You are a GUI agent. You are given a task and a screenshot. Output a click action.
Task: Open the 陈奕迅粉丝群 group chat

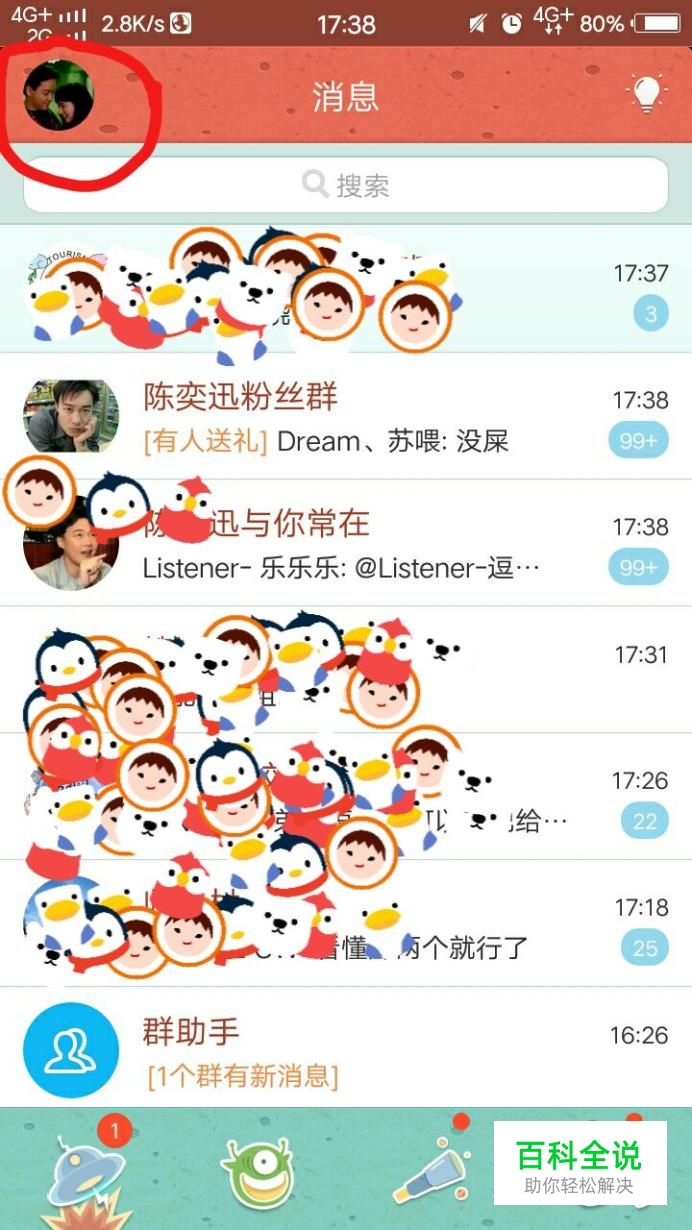[x=345, y=417]
